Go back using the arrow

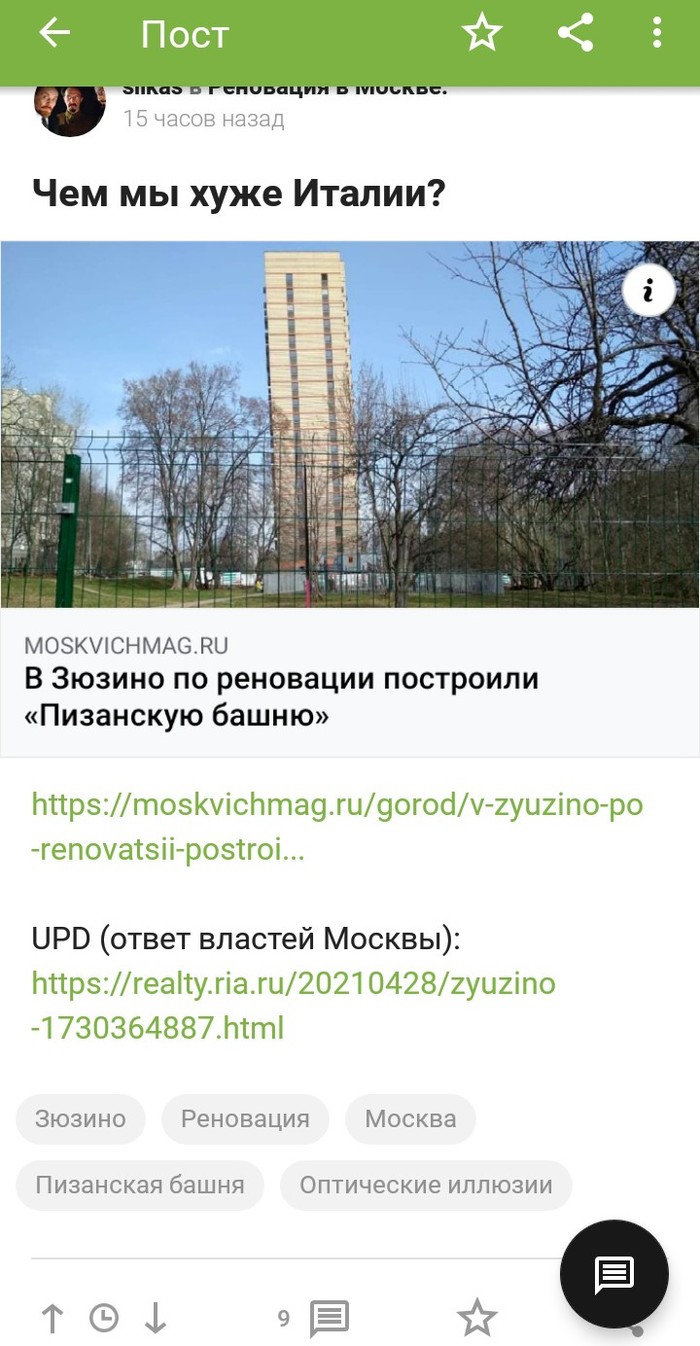pos(55,34)
